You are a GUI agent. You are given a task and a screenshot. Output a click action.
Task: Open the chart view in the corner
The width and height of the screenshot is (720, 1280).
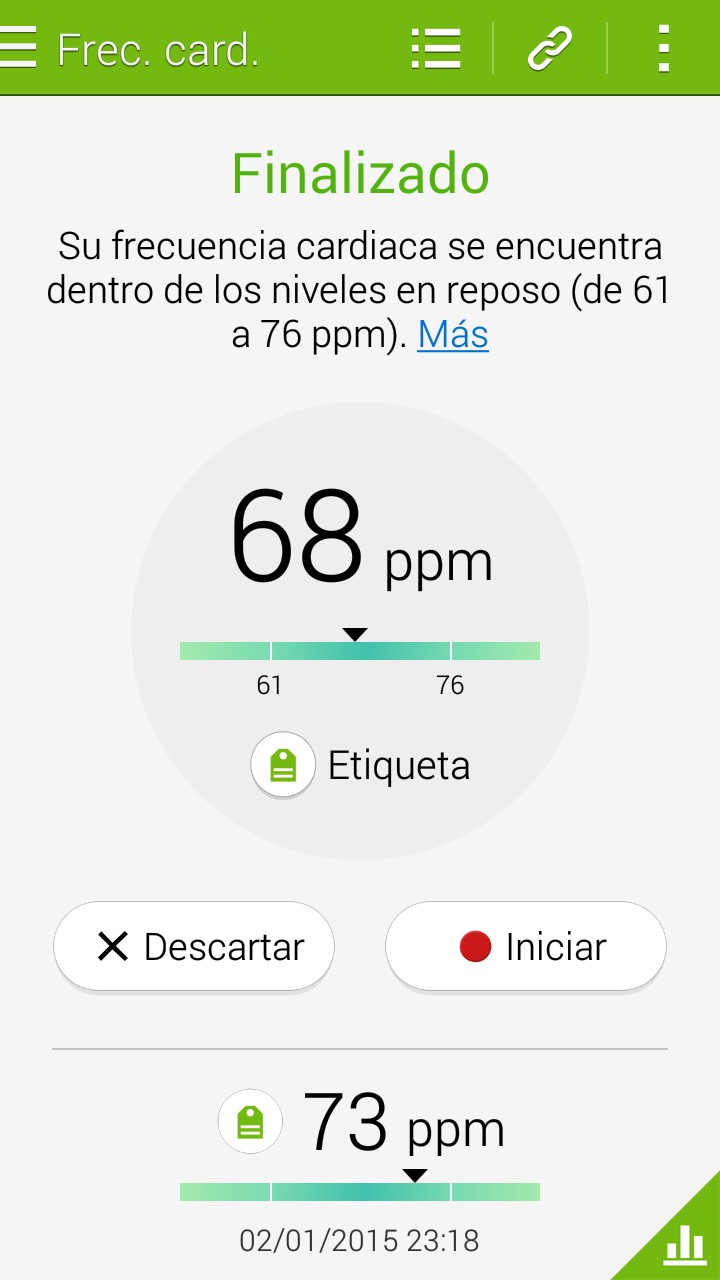pyautogui.click(x=685, y=1243)
